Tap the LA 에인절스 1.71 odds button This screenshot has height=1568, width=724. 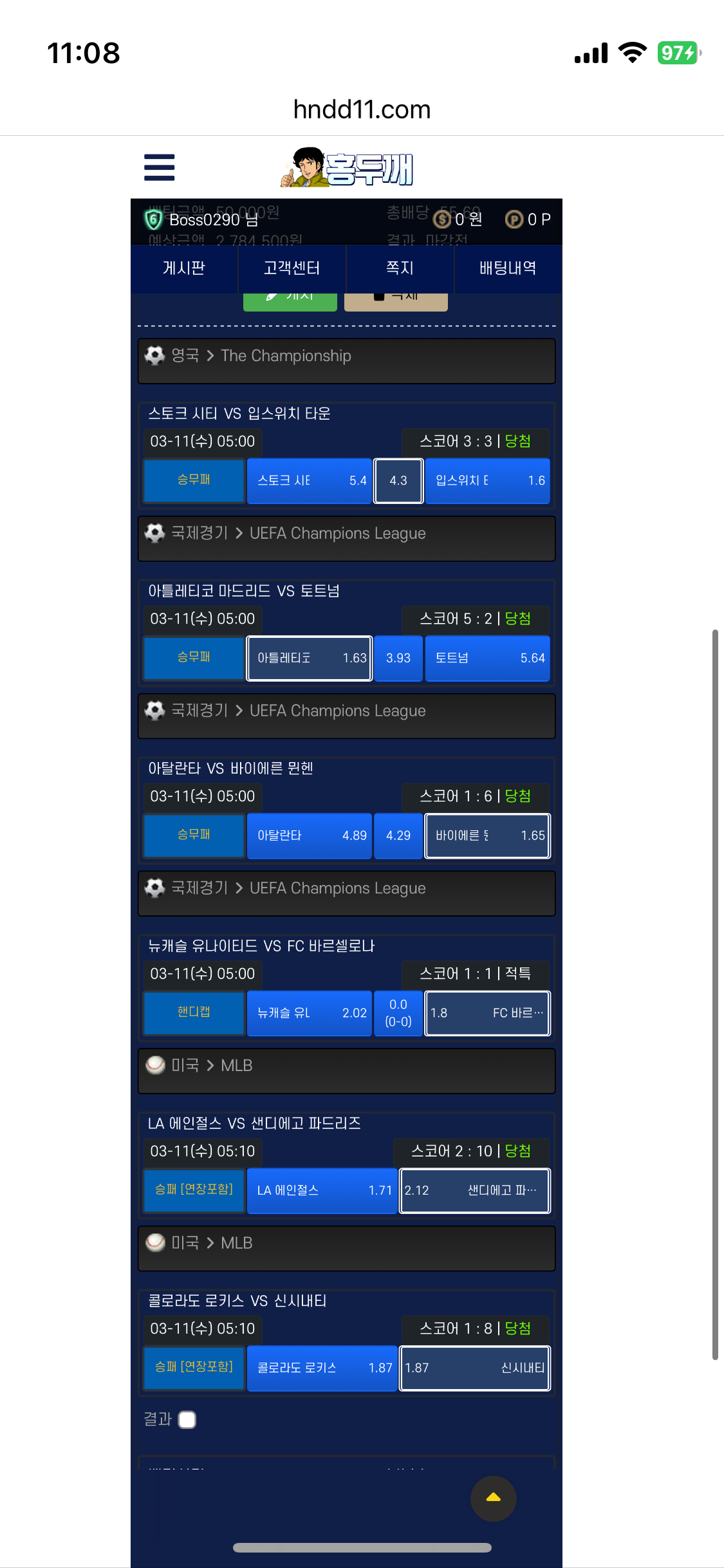pyautogui.click(x=322, y=1190)
